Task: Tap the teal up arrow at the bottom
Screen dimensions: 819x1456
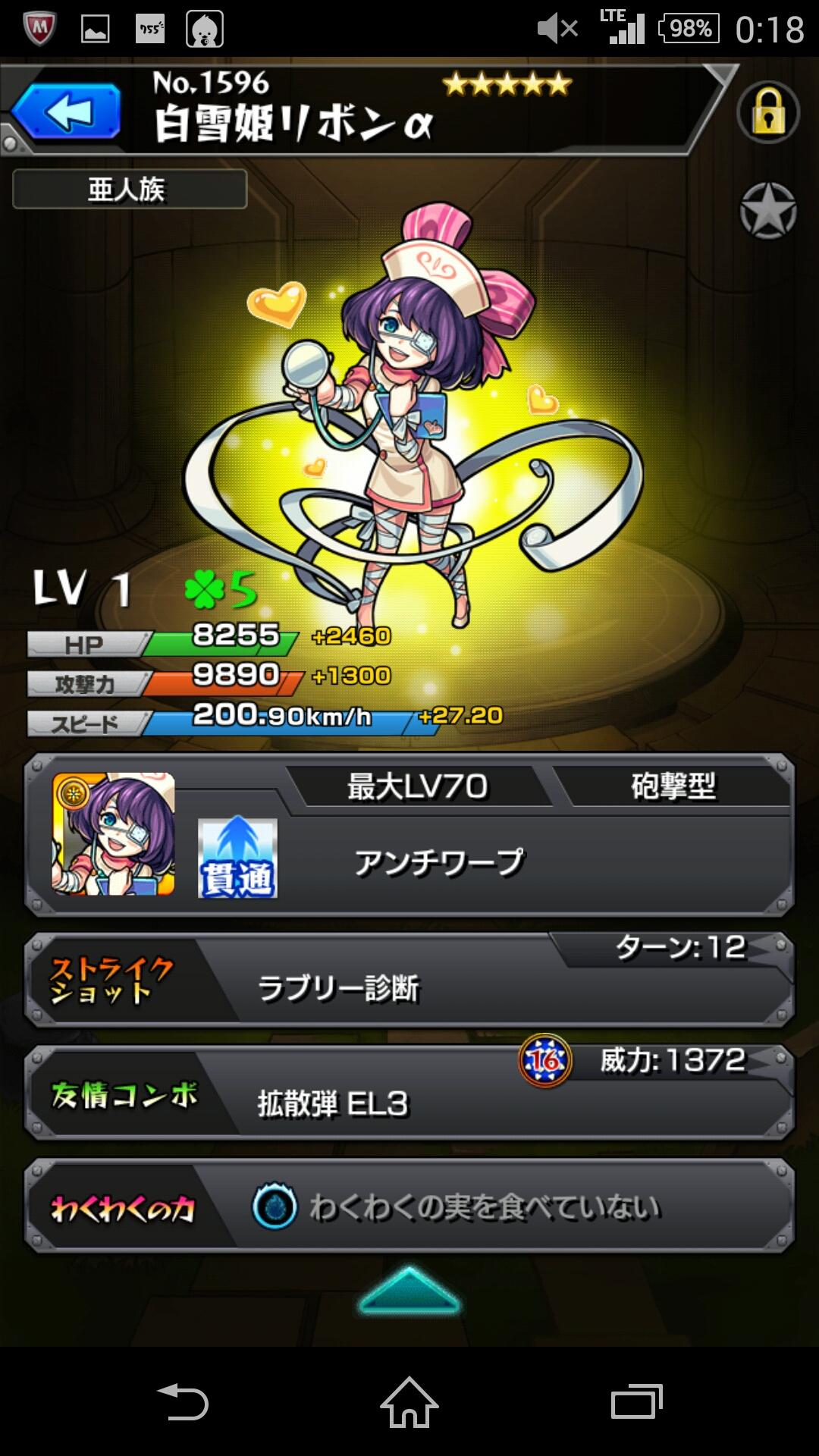Action: (x=409, y=1291)
